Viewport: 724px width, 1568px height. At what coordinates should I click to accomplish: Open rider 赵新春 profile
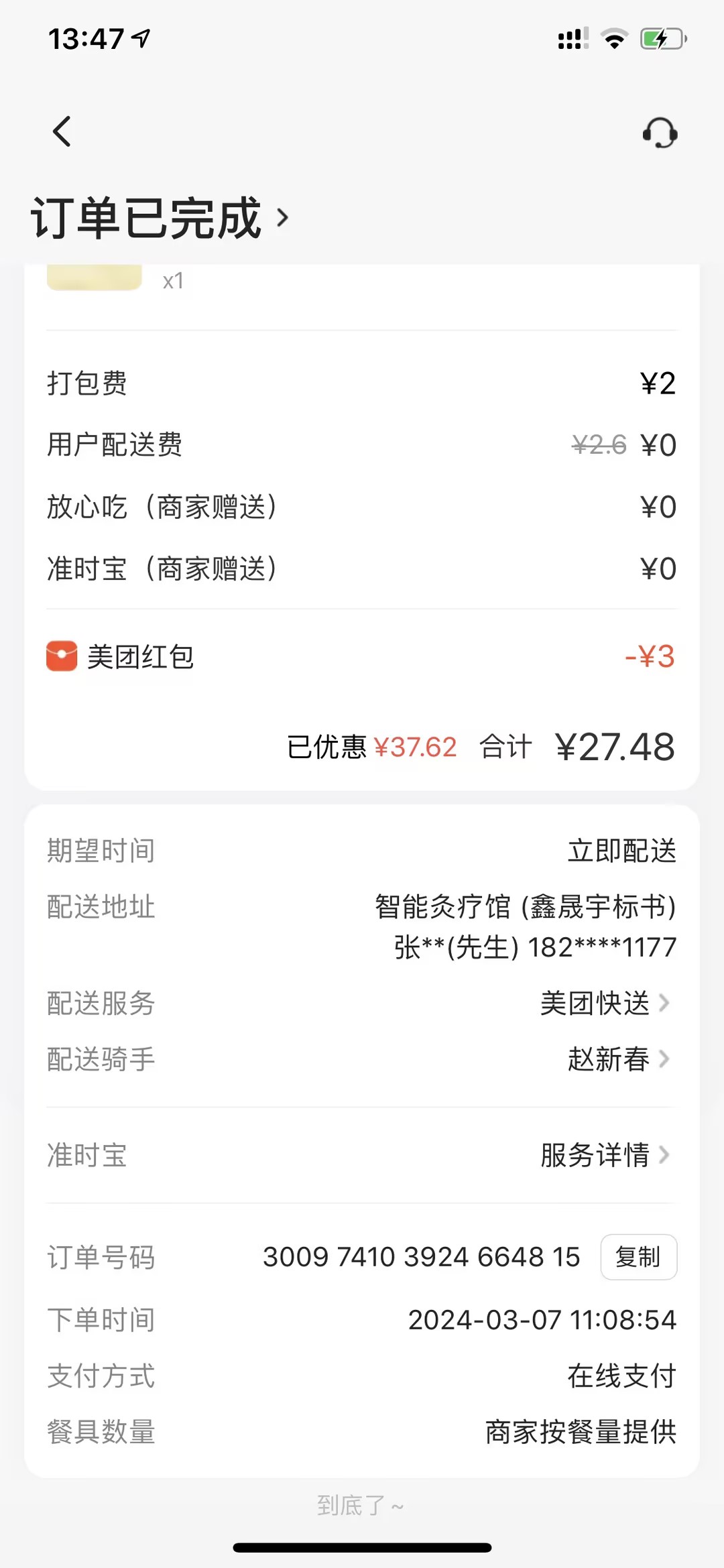tap(618, 1059)
